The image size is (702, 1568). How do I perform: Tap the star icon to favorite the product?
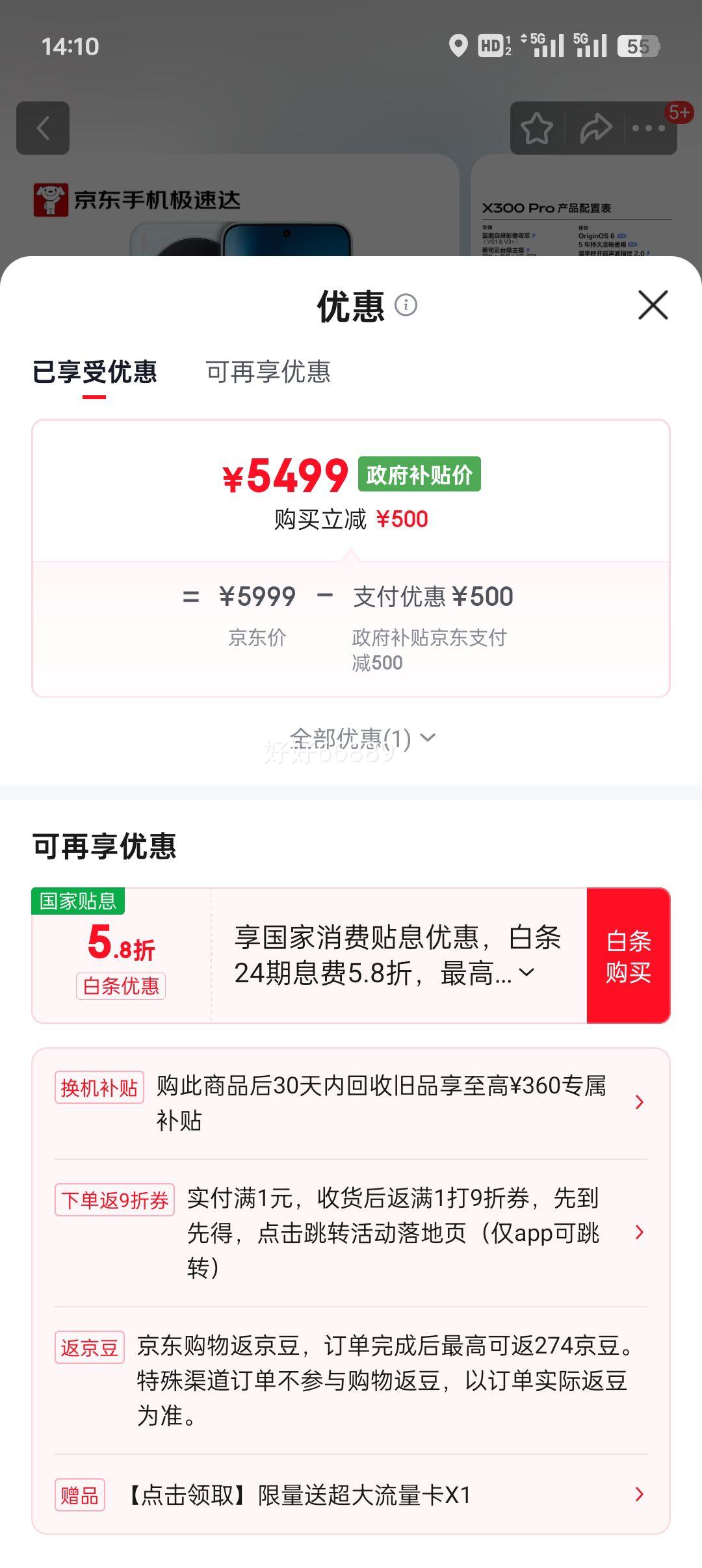point(538,129)
